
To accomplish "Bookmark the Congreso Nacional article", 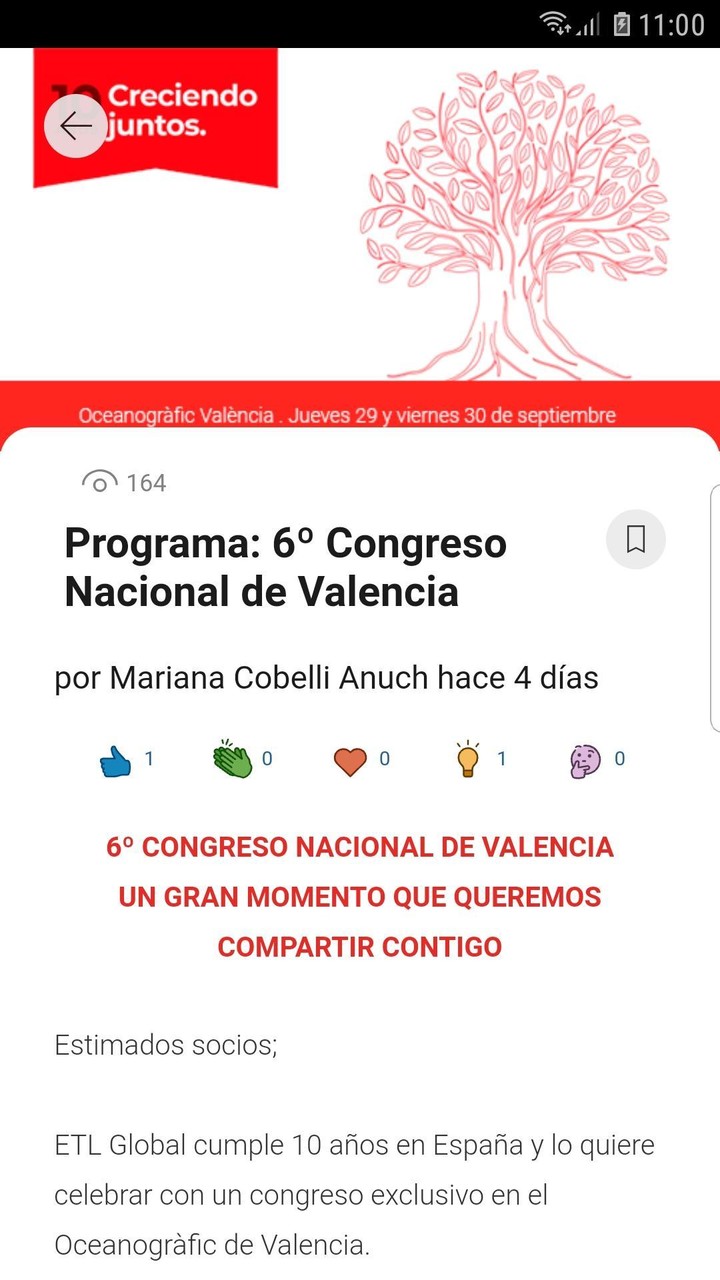I will click(635, 540).
